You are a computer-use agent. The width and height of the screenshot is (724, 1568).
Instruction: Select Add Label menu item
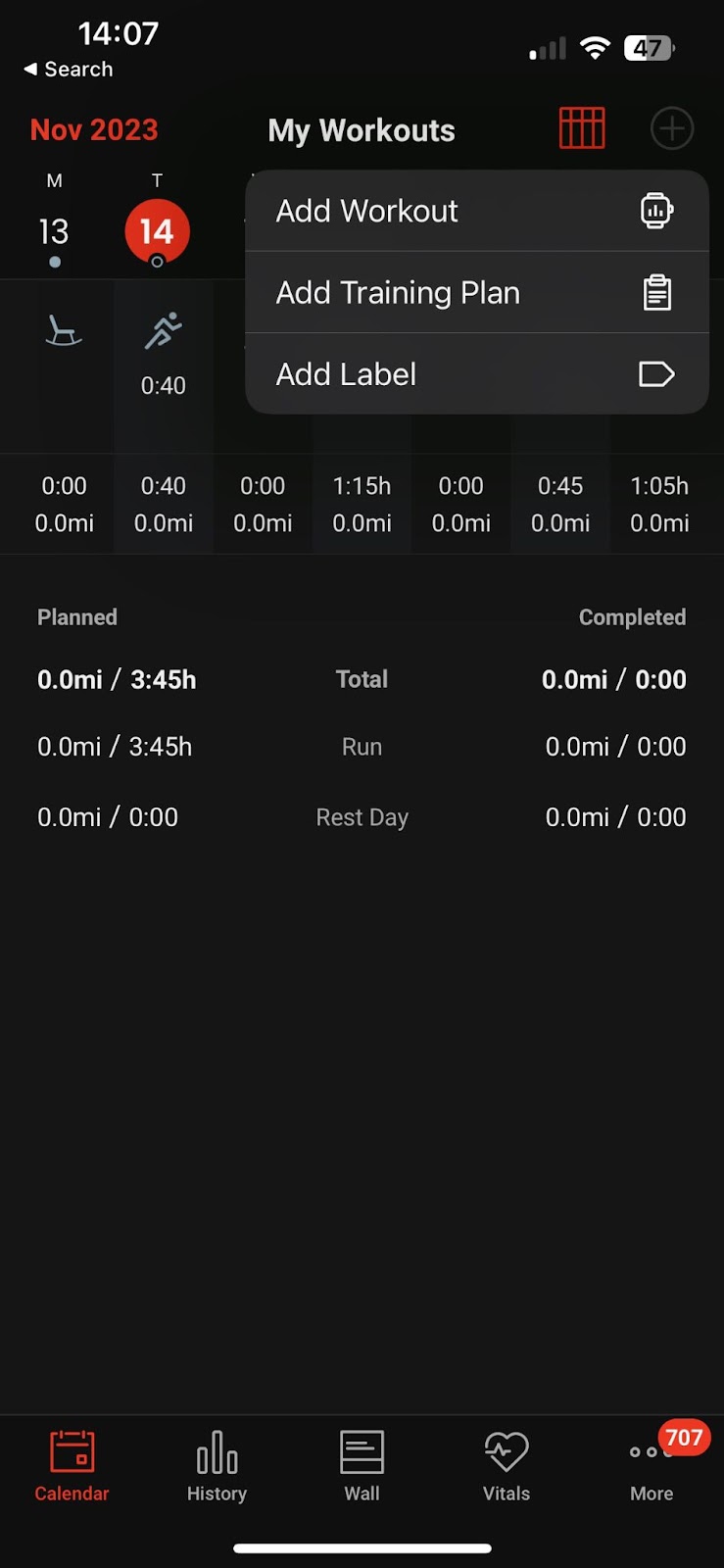tap(476, 373)
